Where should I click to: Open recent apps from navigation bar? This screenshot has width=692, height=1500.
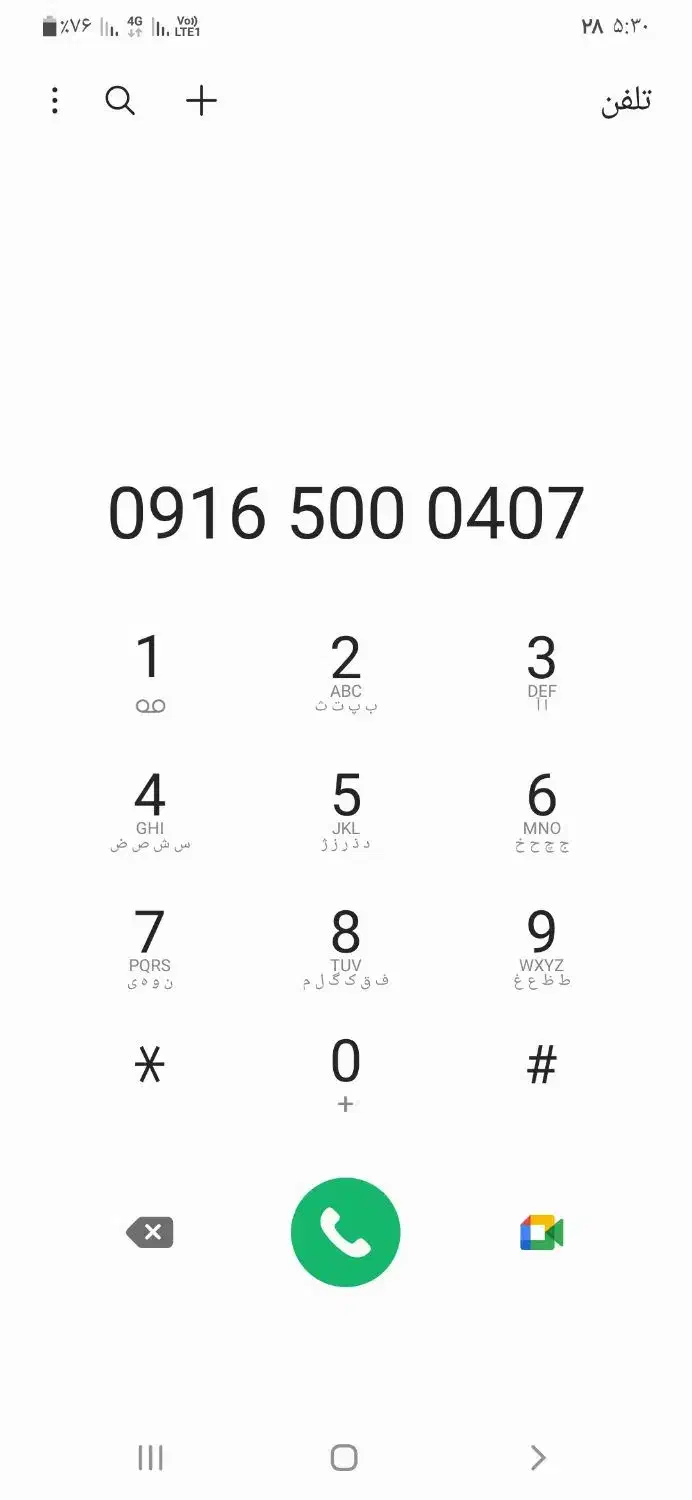click(150, 1458)
